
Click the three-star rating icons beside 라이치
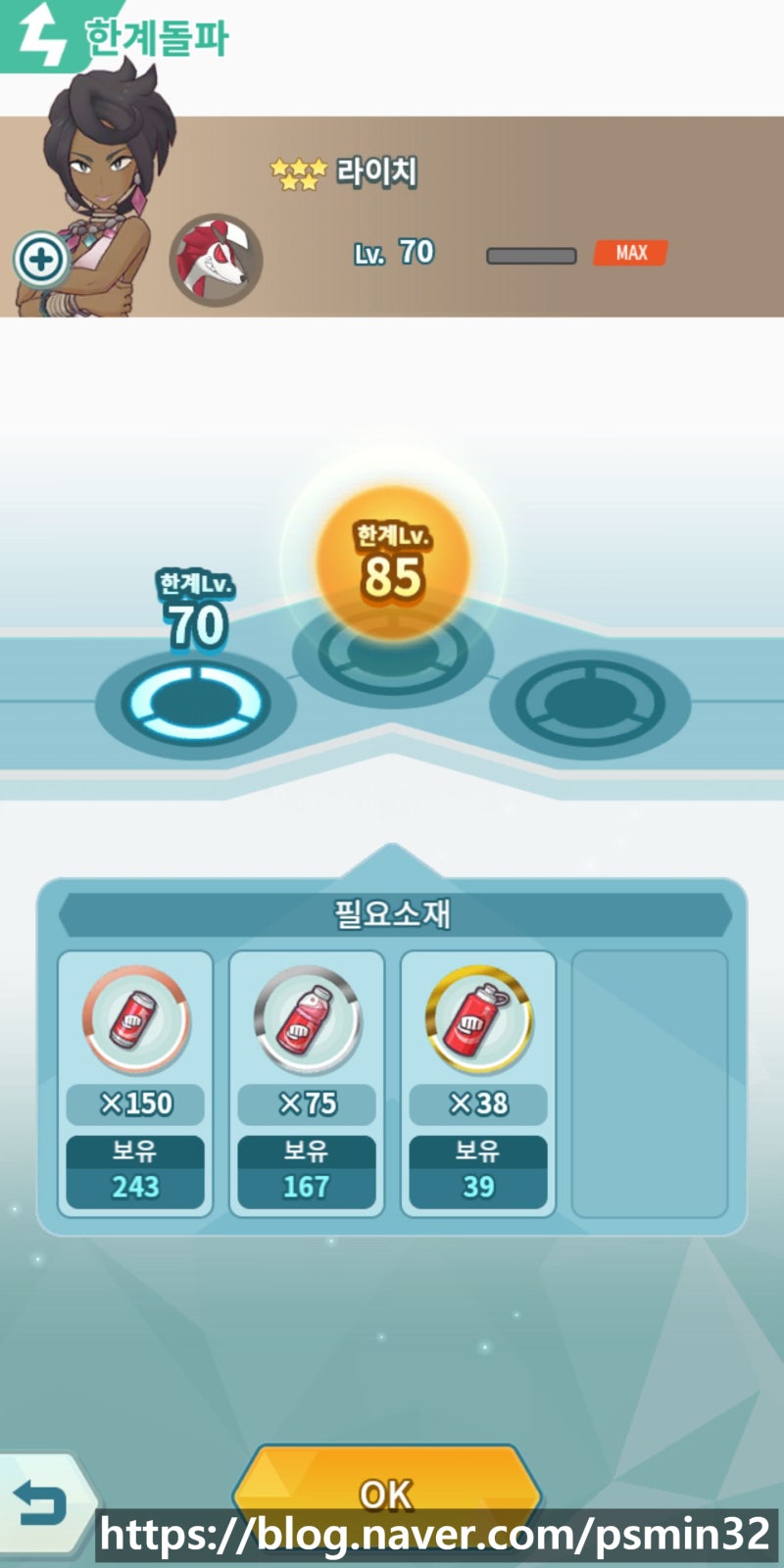[x=296, y=170]
